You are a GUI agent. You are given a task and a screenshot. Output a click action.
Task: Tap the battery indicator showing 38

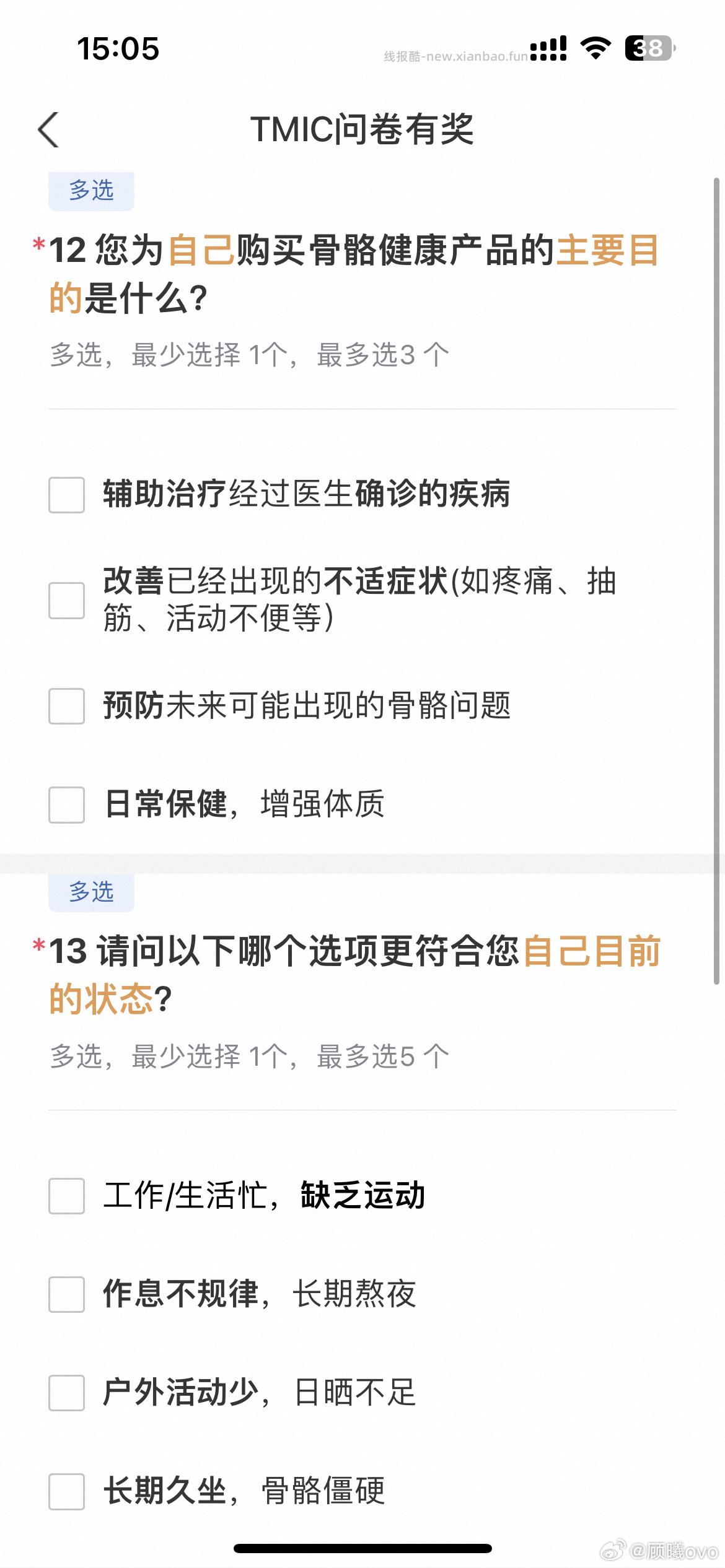647,48
